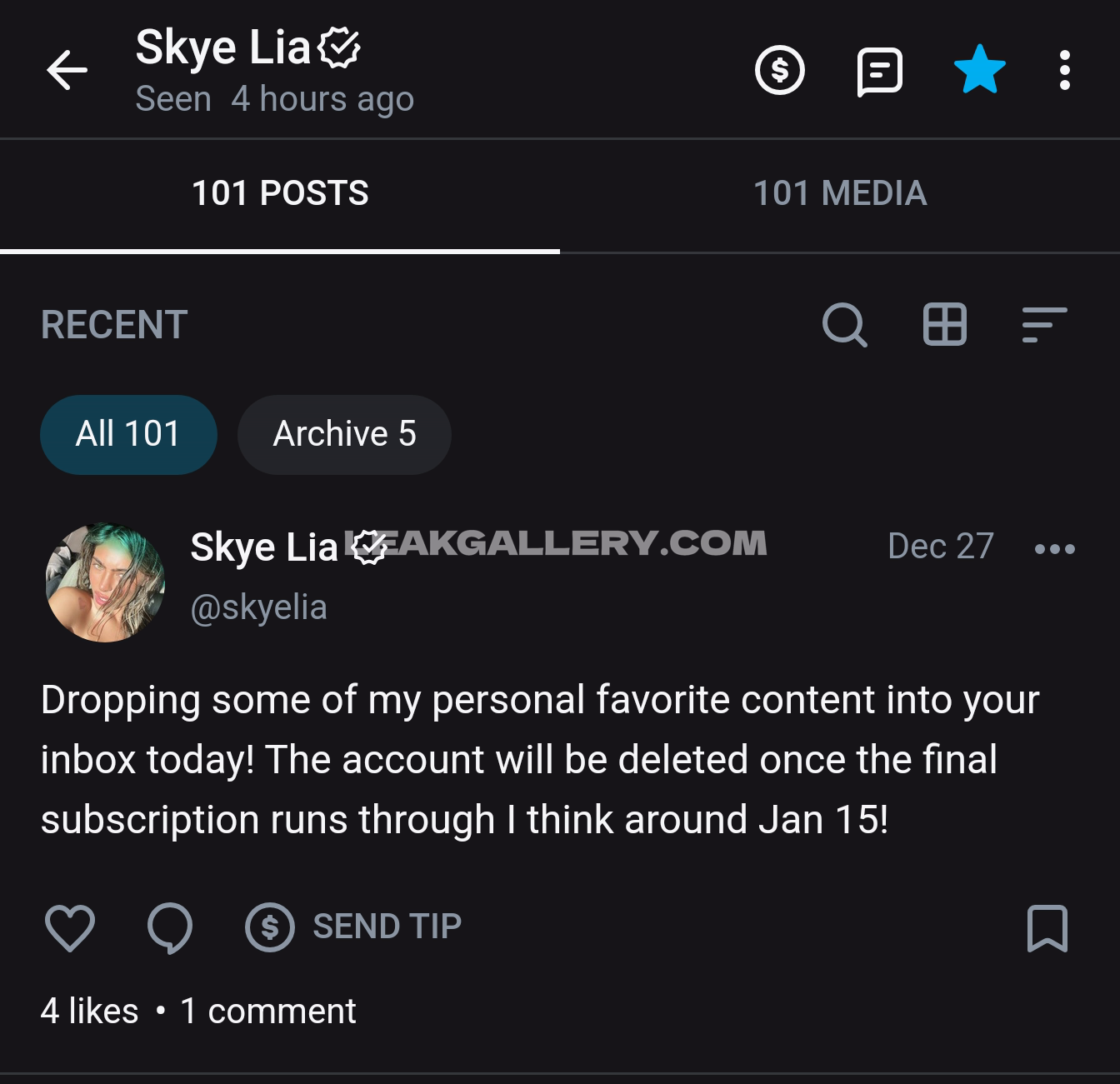Open Skye Lia's profile avatar

coord(105,582)
